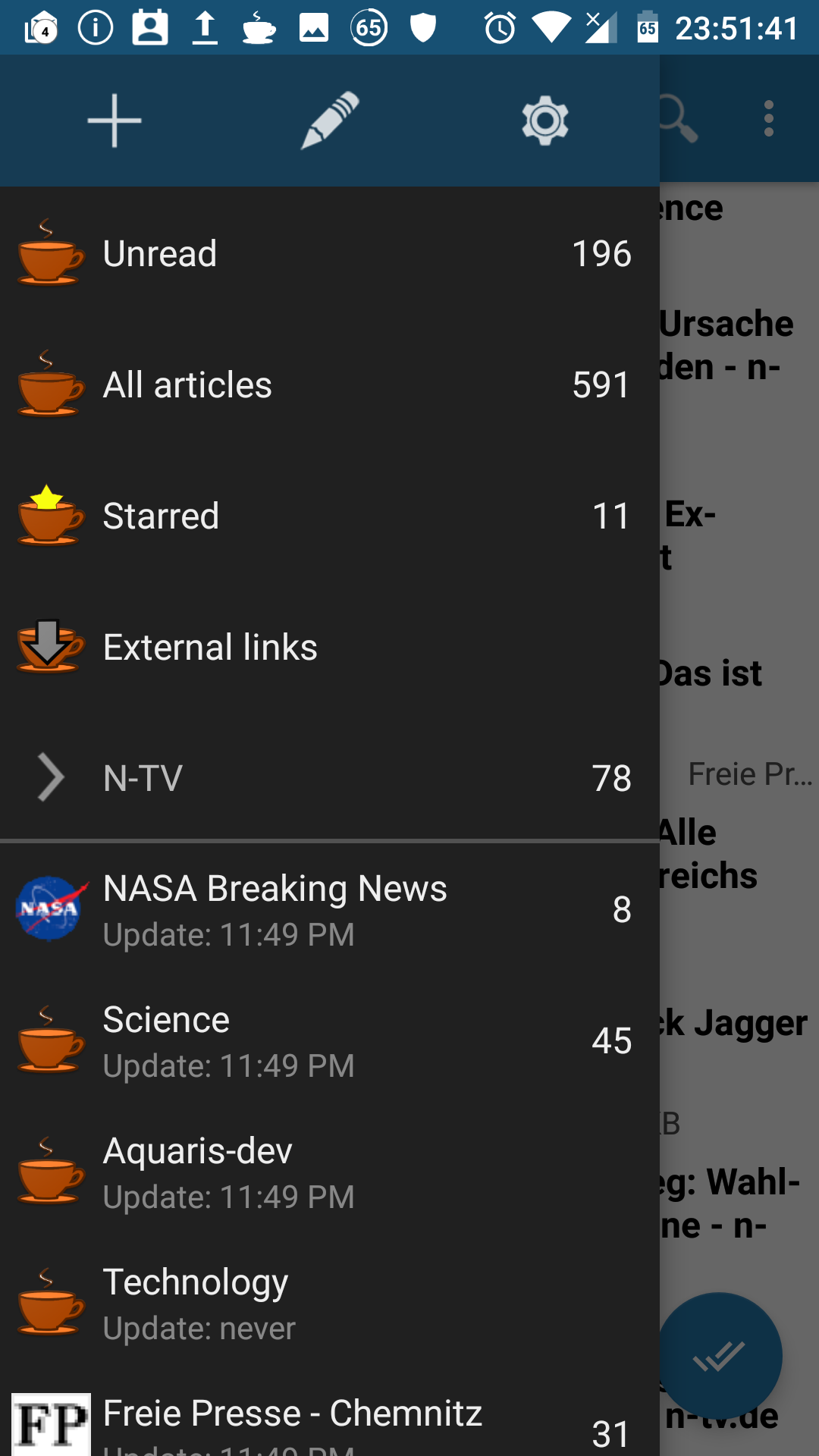
Task: Show All articles
Action: pos(326,384)
